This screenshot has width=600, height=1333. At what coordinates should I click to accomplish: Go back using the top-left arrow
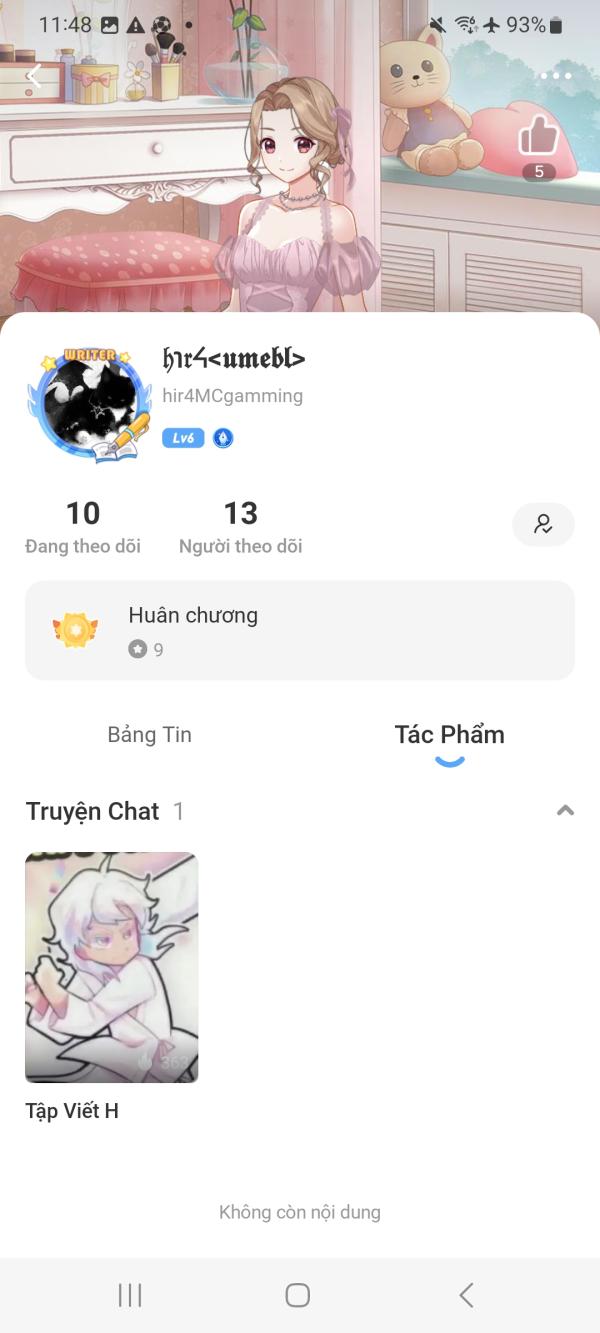click(34, 75)
